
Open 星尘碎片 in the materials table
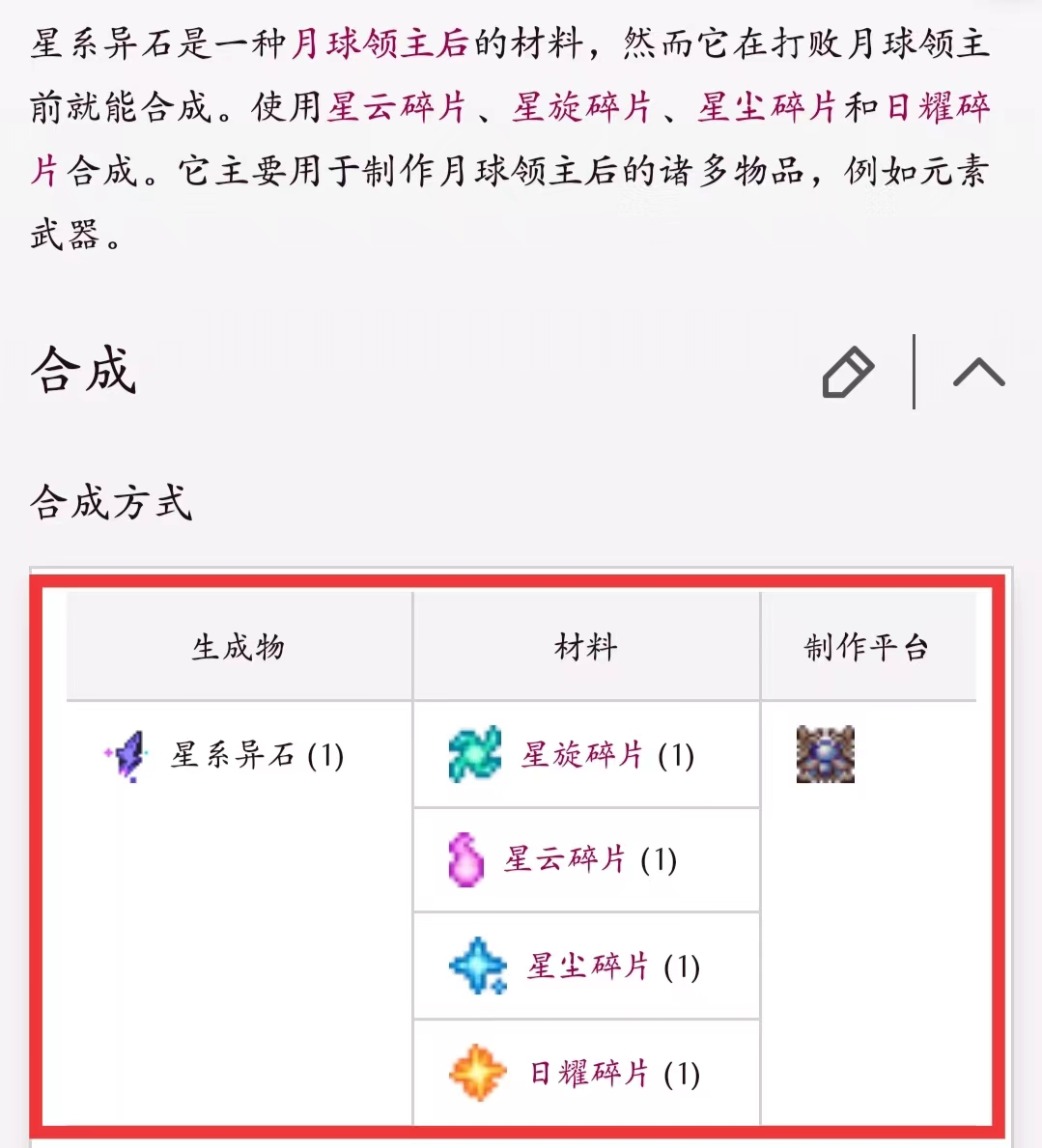point(587,966)
